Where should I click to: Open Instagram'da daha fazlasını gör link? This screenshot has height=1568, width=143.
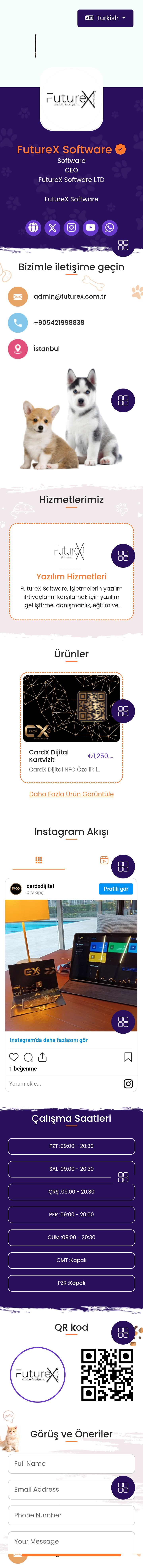tap(49, 1040)
